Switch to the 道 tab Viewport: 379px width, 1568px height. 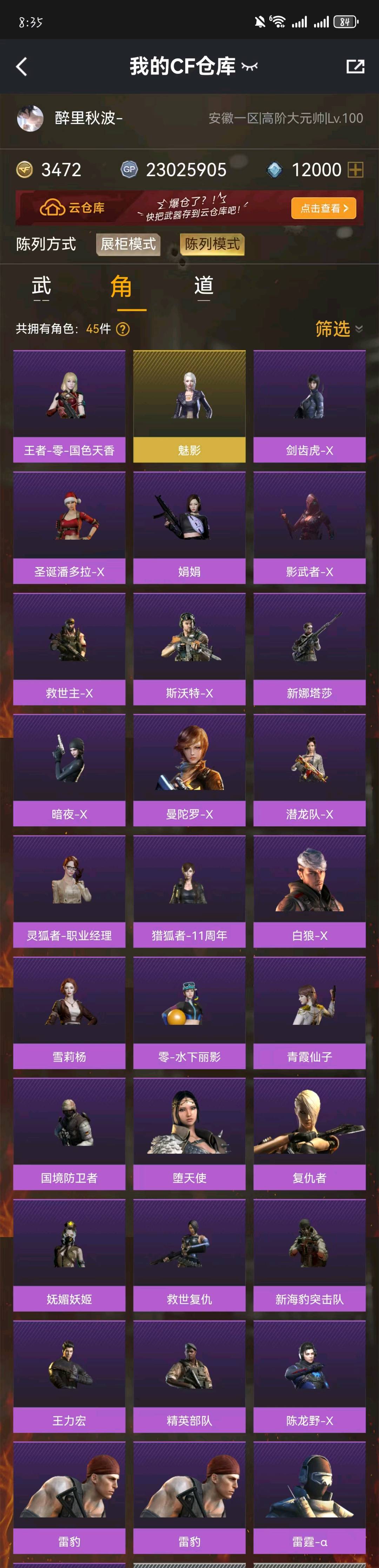pyautogui.click(x=204, y=286)
